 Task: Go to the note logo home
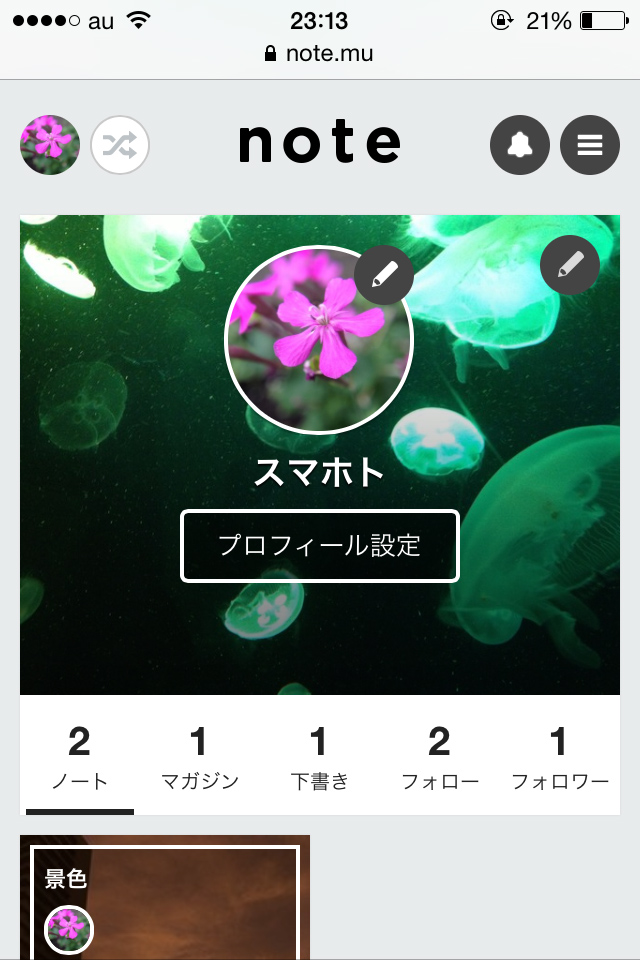point(320,143)
